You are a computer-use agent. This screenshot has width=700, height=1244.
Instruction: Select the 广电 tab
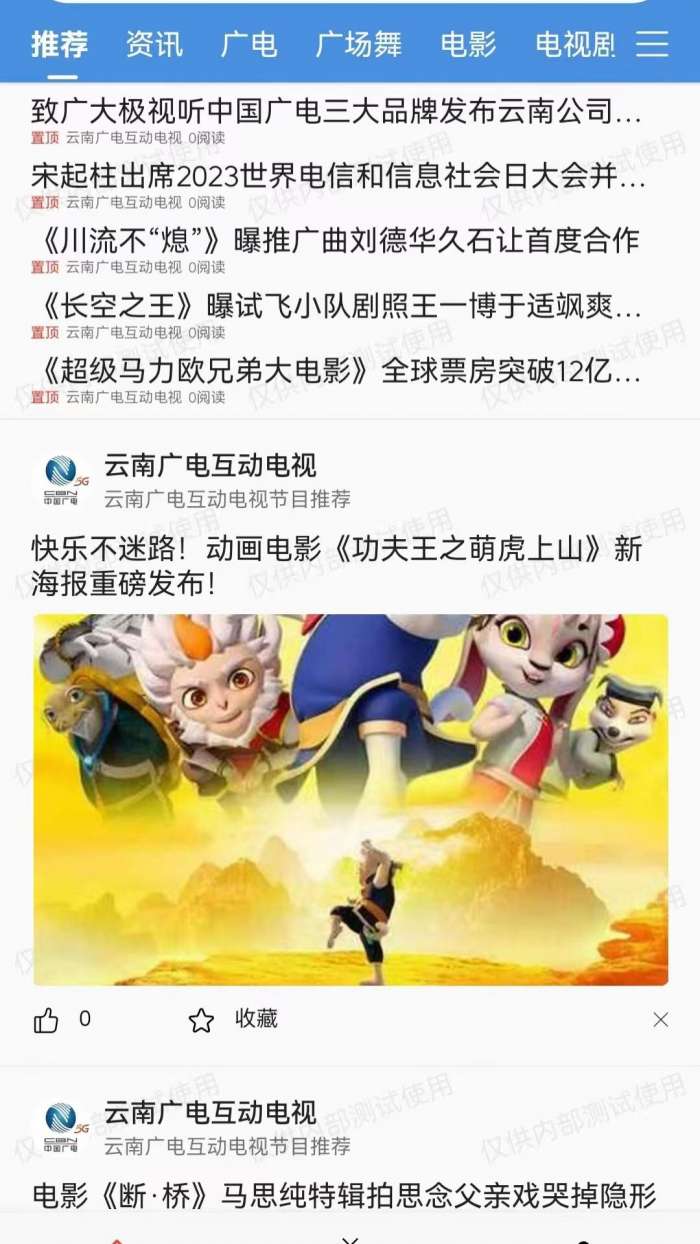point(249,44)
